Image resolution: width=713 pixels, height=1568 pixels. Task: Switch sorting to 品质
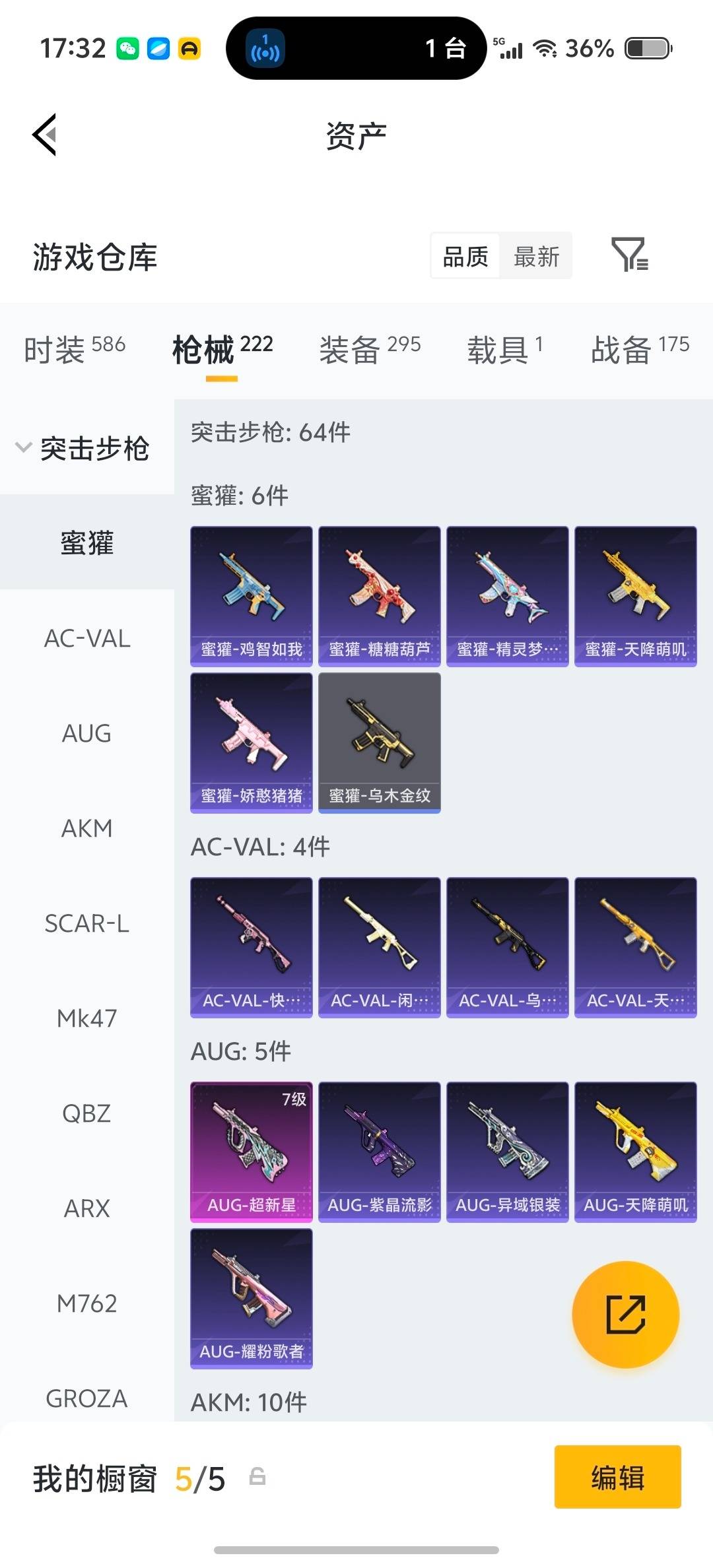(464, 256)
